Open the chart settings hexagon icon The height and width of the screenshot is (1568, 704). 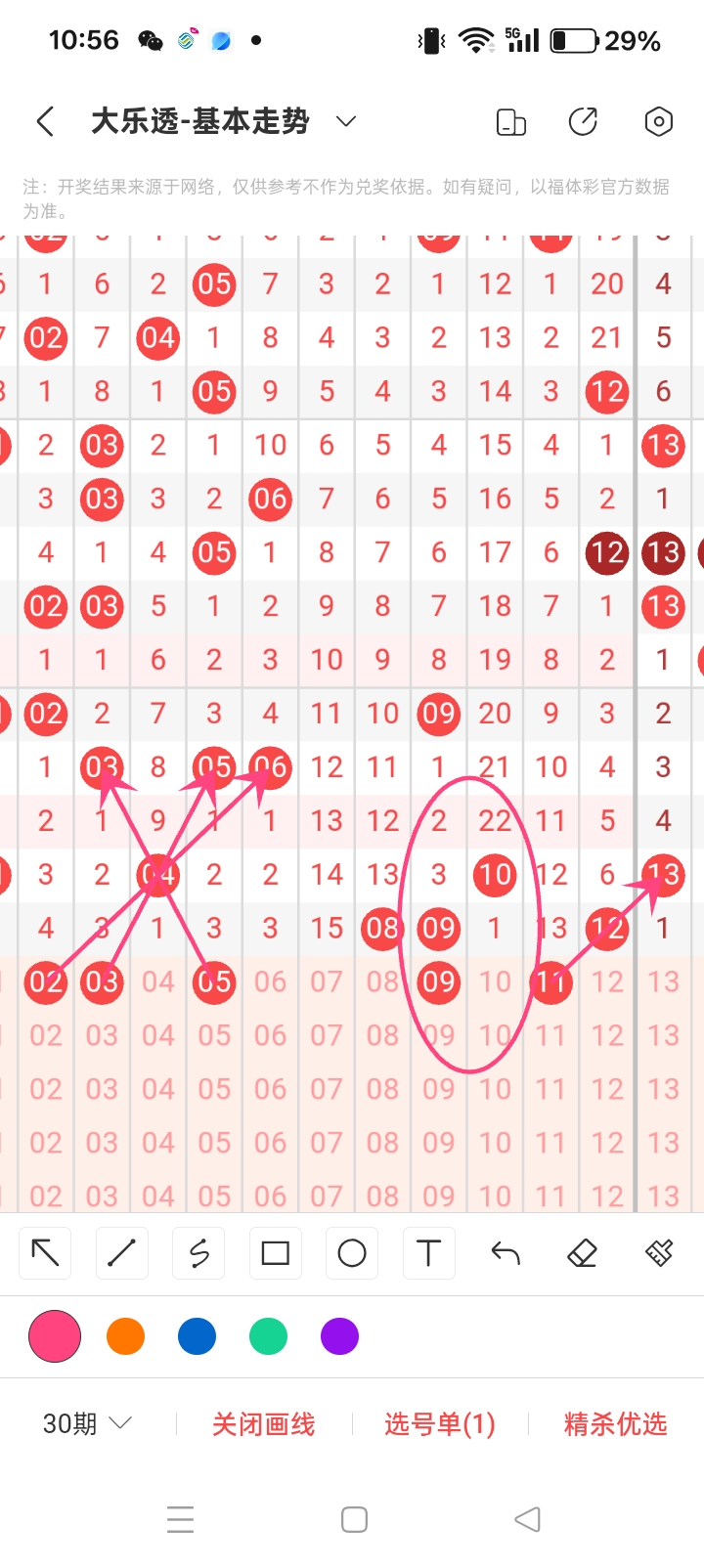coord(658,122)
